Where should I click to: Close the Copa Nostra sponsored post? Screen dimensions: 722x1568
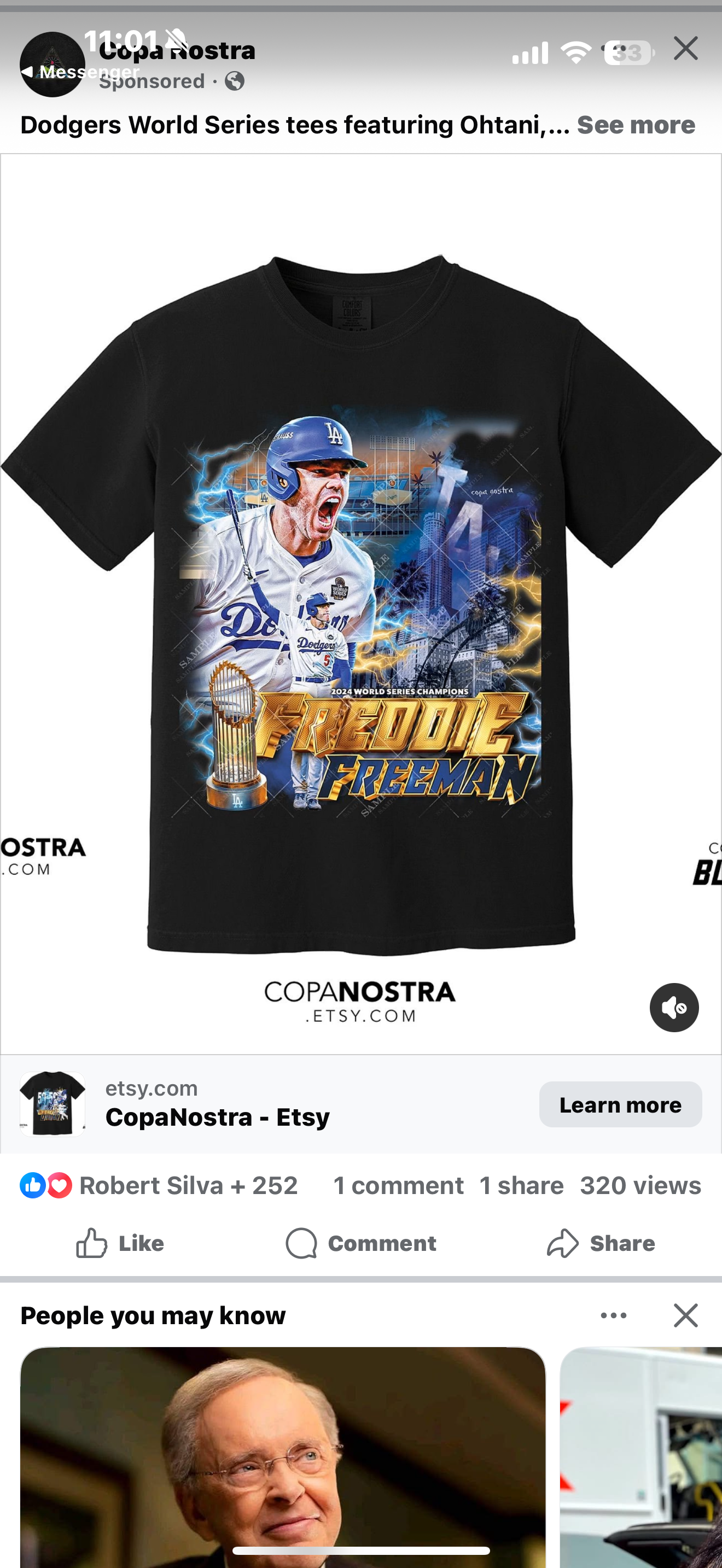(x=685, y=49)
